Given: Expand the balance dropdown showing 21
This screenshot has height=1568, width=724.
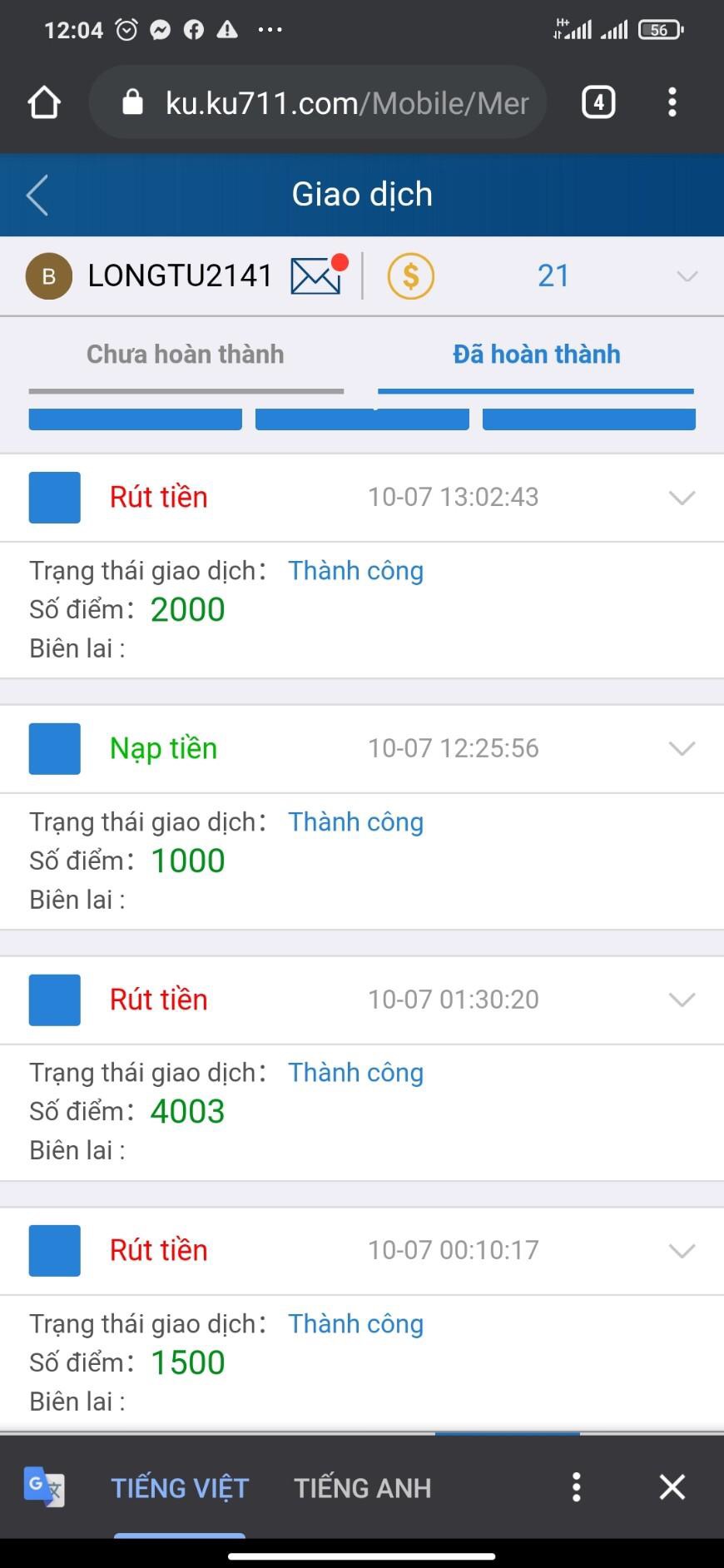Looking at the screenshot, I should tap(687, 276).
